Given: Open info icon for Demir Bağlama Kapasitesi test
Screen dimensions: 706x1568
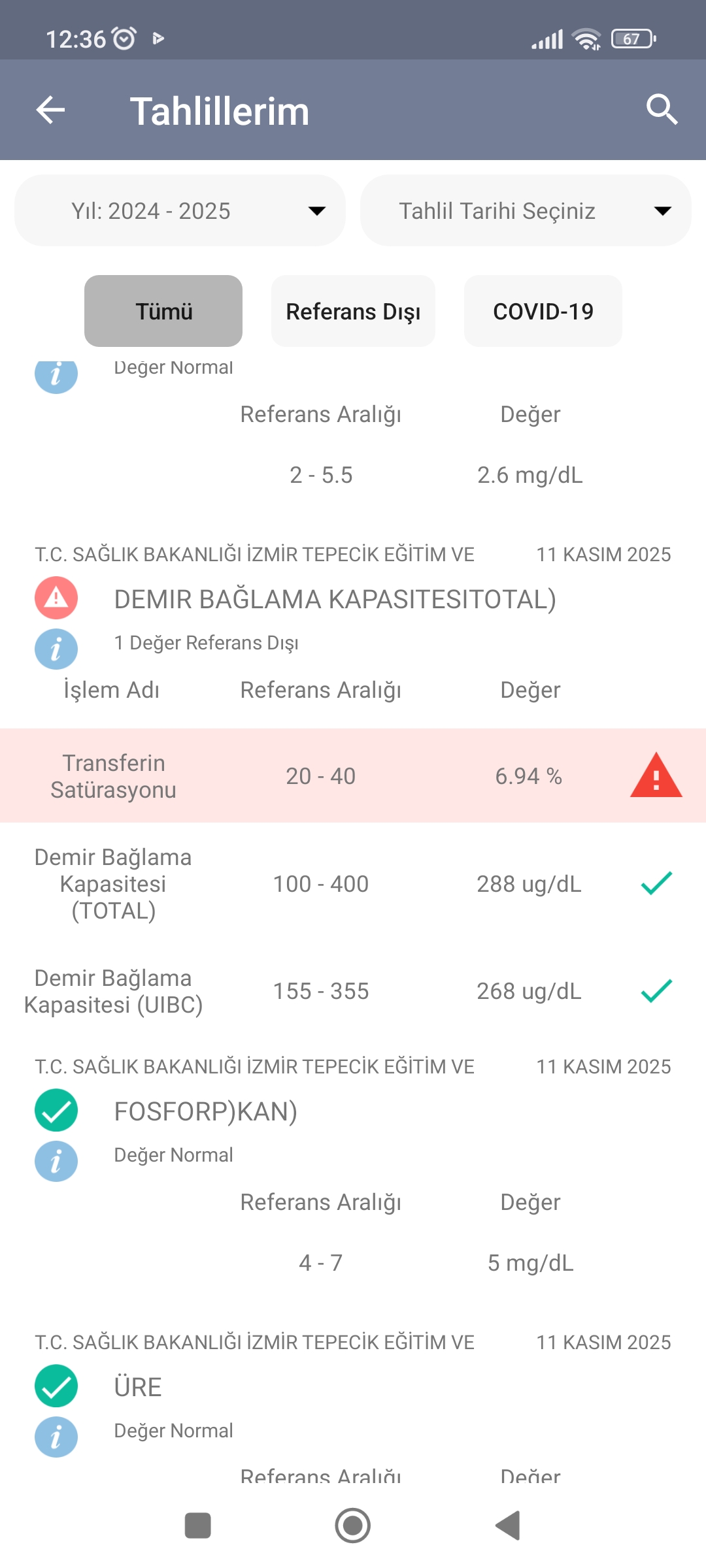Looking at the screenshot, I should pyautogui.click(x=56, y=649).
